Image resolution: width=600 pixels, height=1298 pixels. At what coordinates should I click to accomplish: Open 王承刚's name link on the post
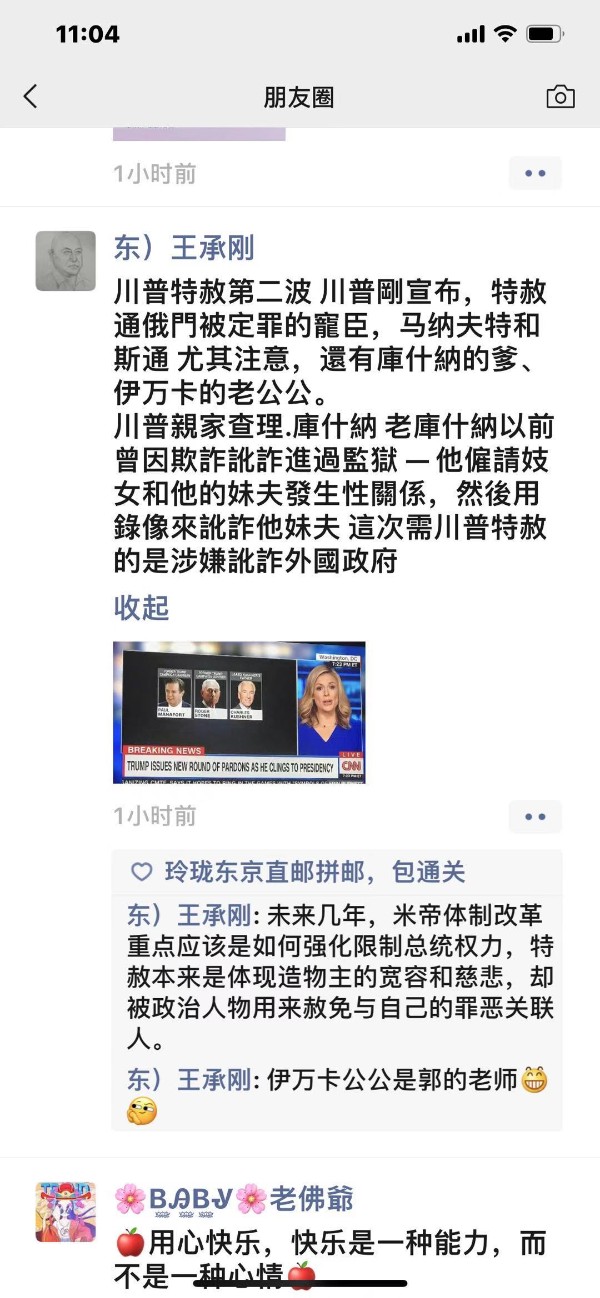(184, 247)
